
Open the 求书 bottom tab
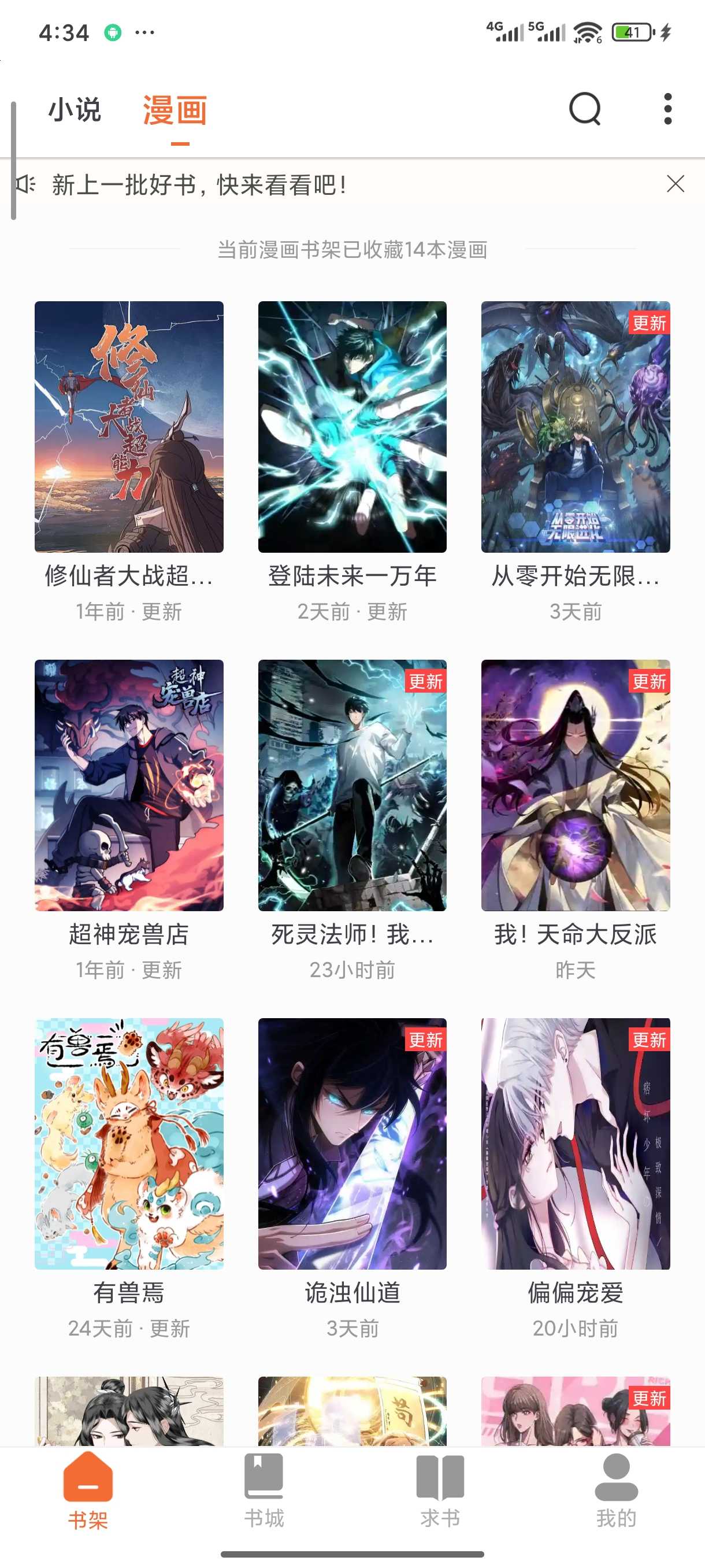click(x=440, y=1490)
